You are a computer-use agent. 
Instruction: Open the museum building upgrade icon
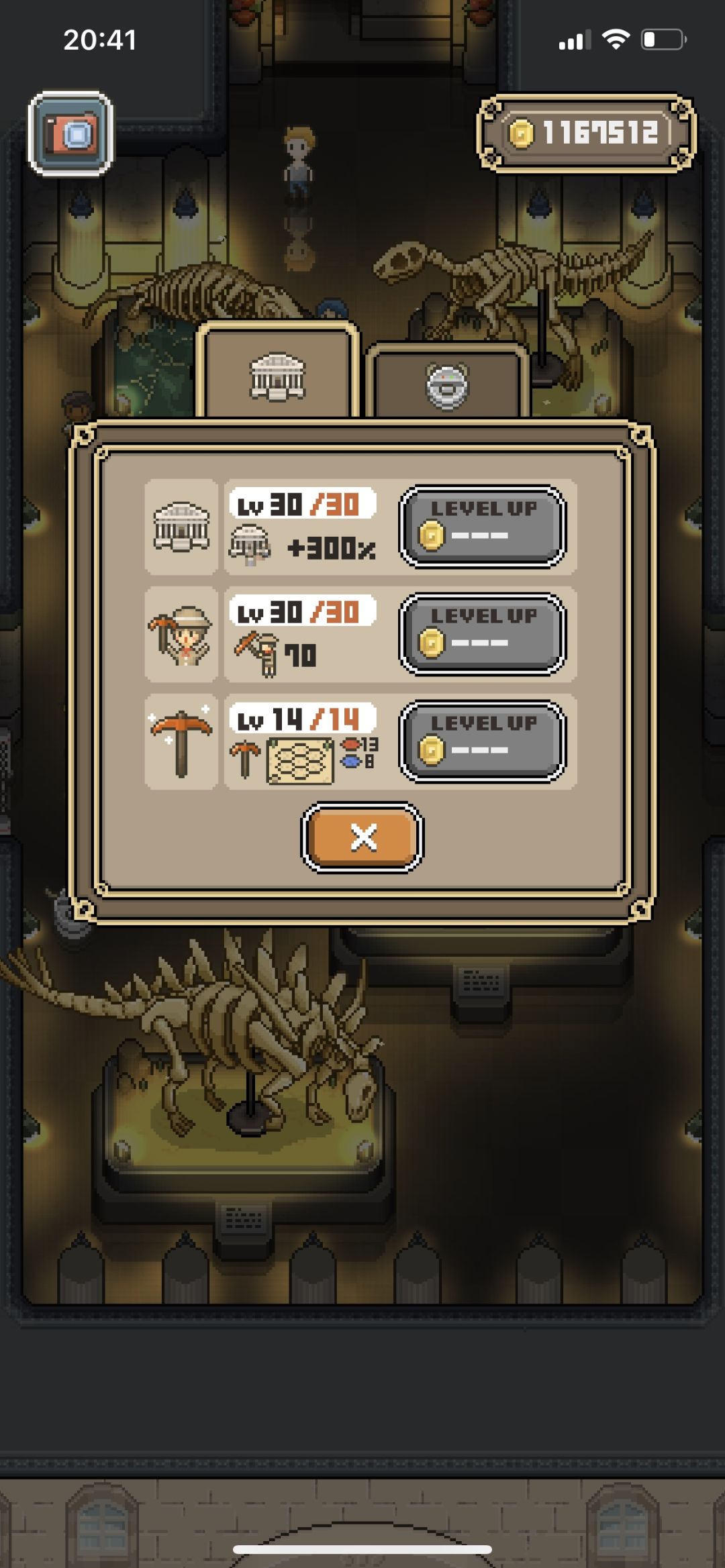coord(180,527)
